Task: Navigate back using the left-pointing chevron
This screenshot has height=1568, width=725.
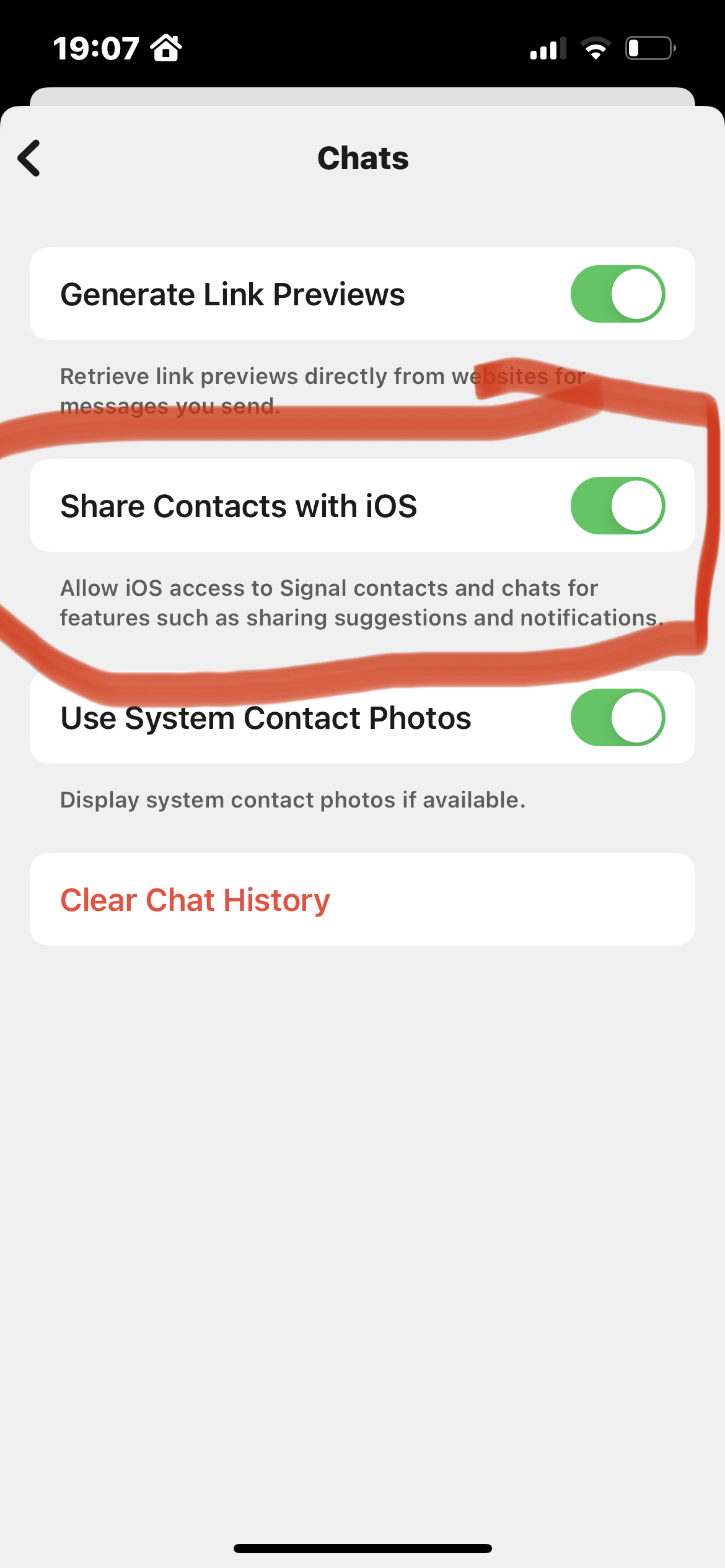Action: coord(30,159)
